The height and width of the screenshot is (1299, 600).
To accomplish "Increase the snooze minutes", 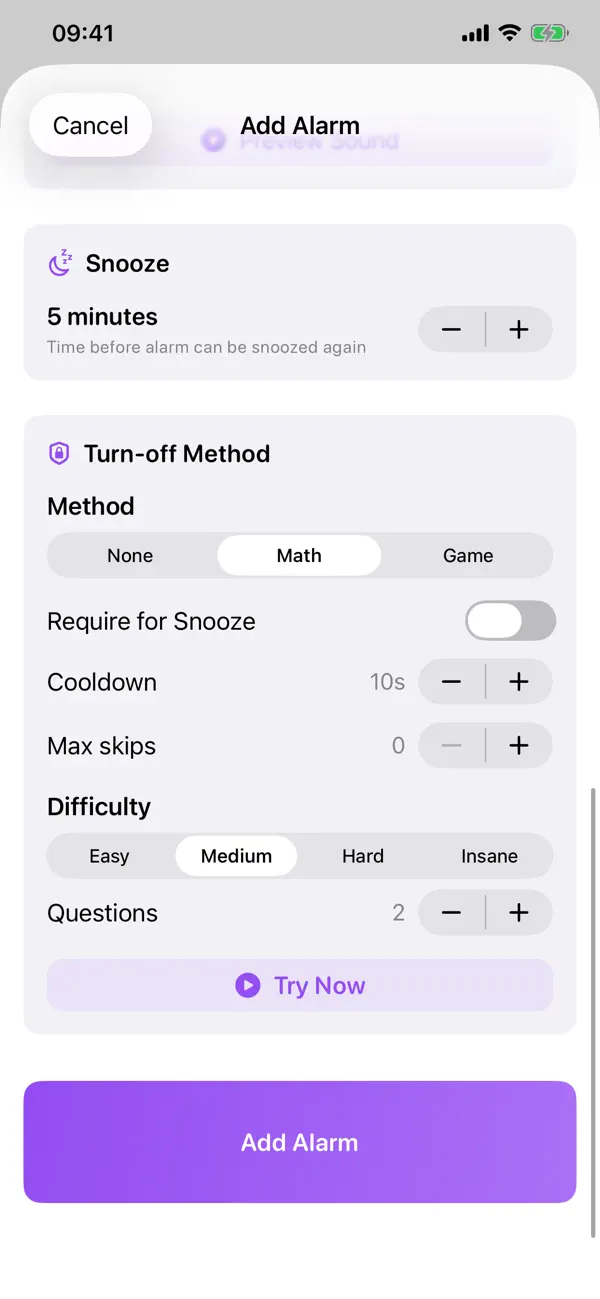I will coord(519,329).
